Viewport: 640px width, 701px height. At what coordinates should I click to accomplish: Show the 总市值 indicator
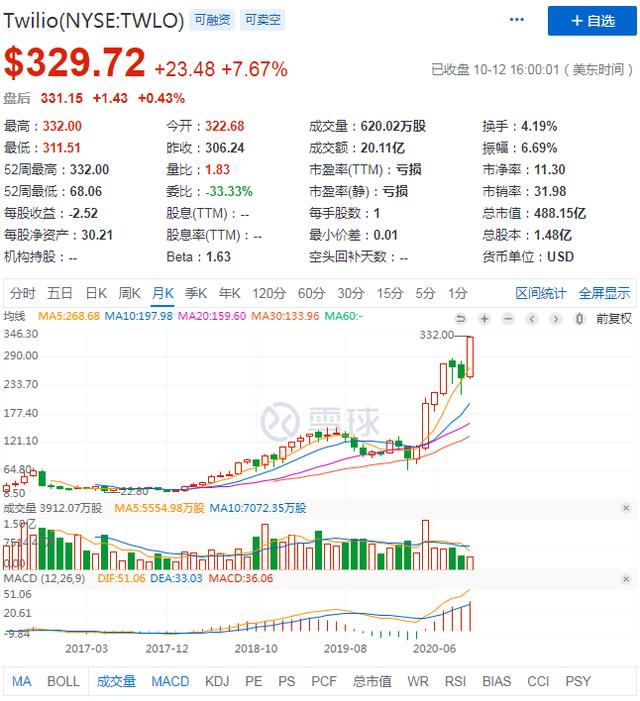pos(371,682)
